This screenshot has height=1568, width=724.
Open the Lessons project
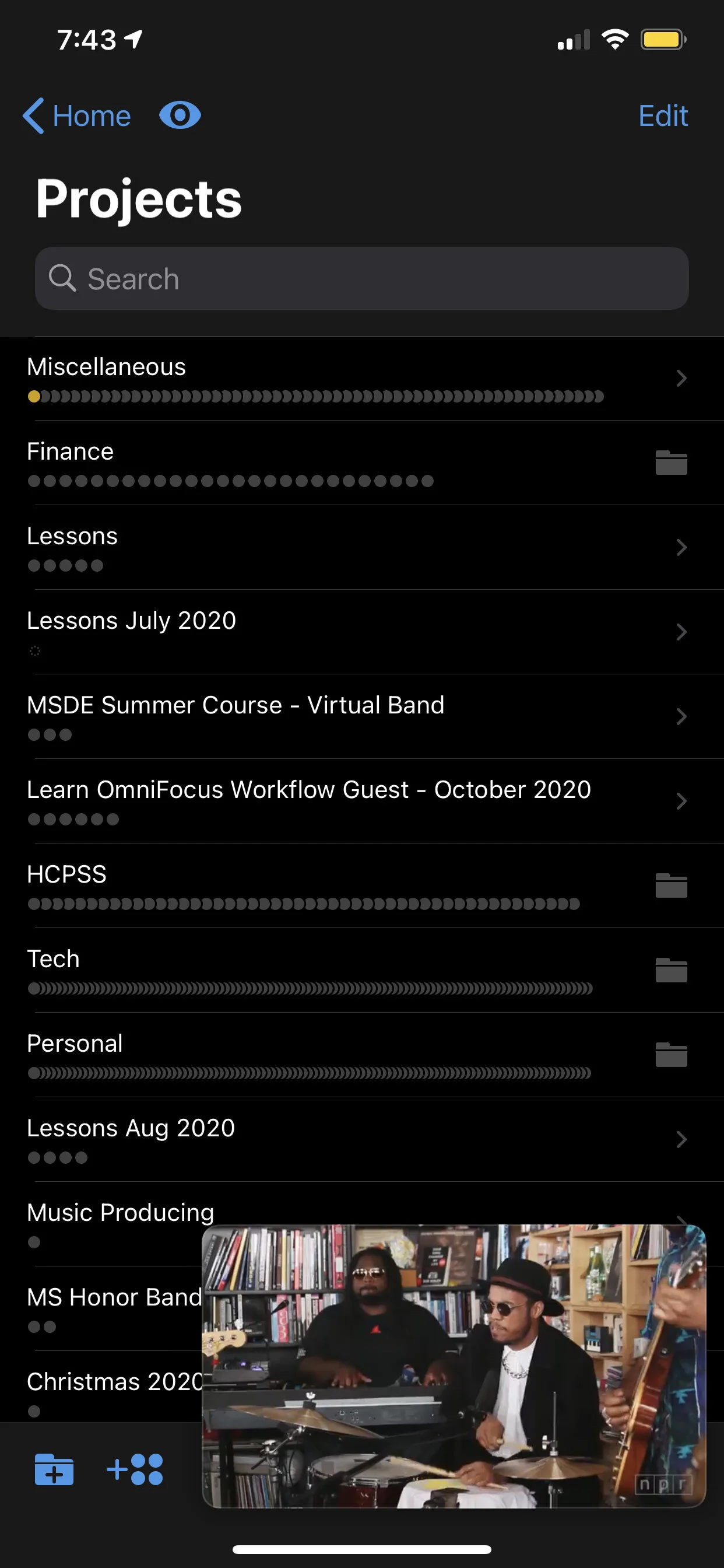pos(362,548)
